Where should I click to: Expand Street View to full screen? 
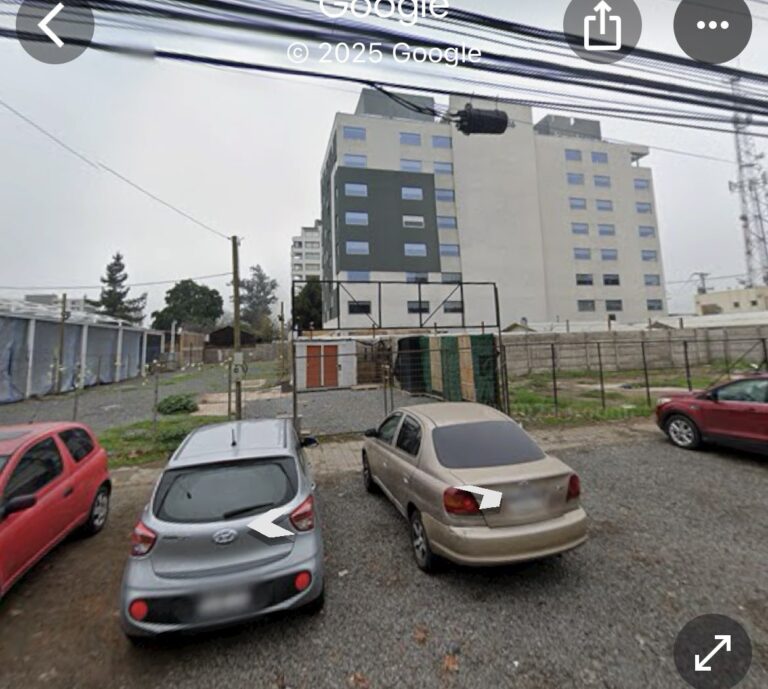712,652
